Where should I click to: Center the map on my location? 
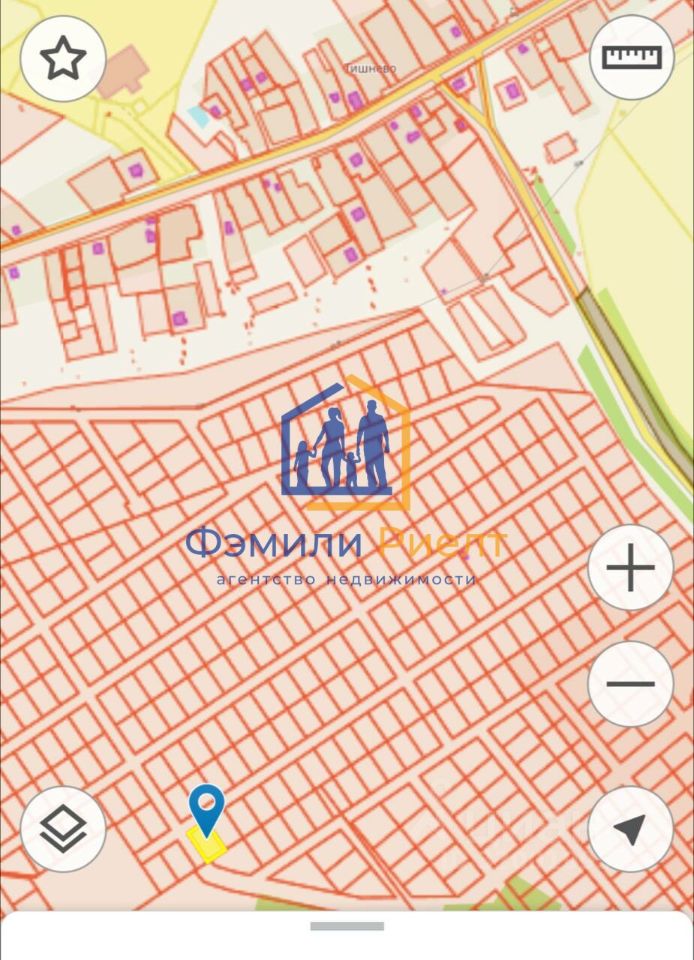point(630,829)
